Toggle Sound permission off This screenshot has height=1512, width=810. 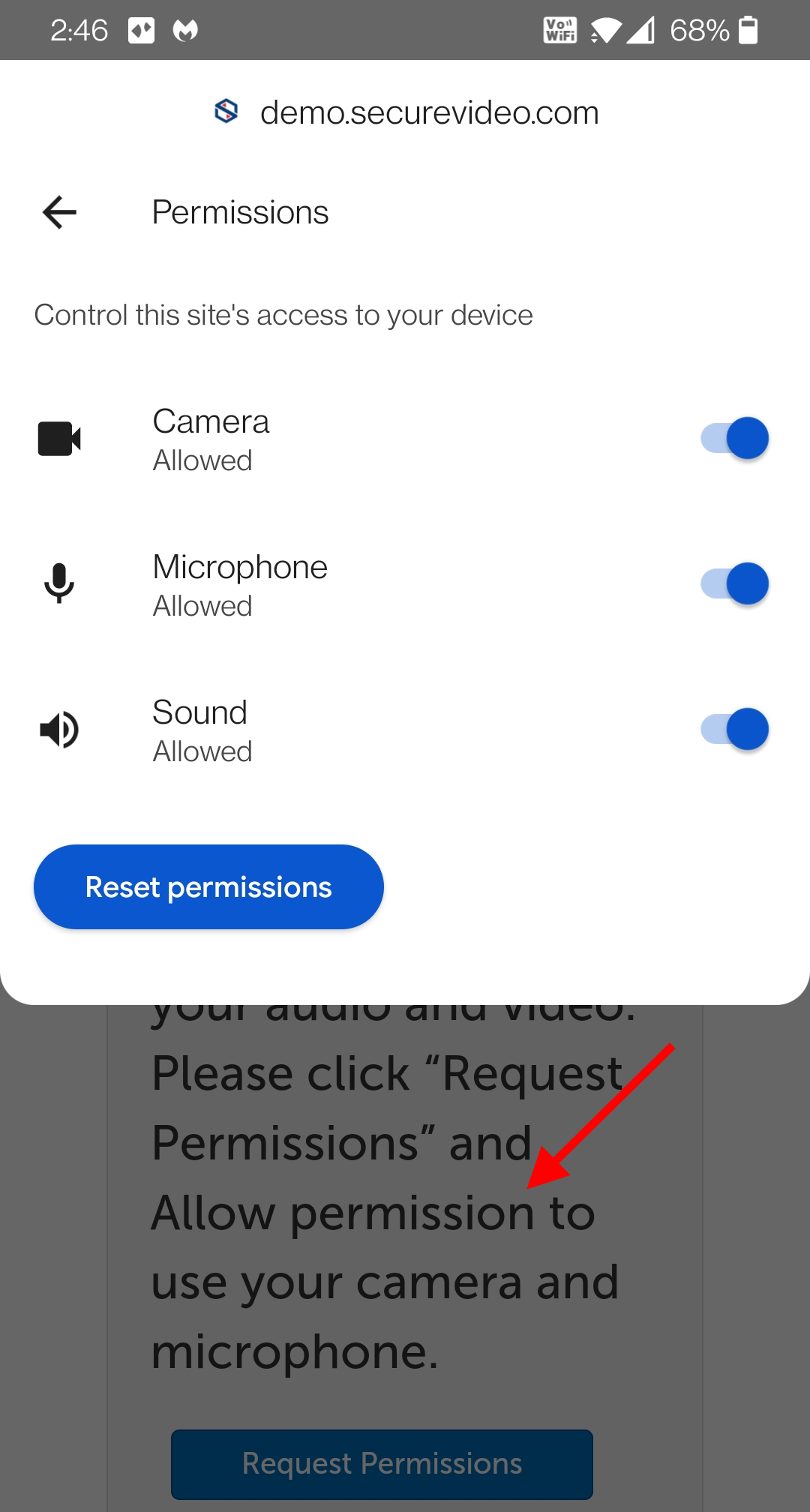(733, 728)
